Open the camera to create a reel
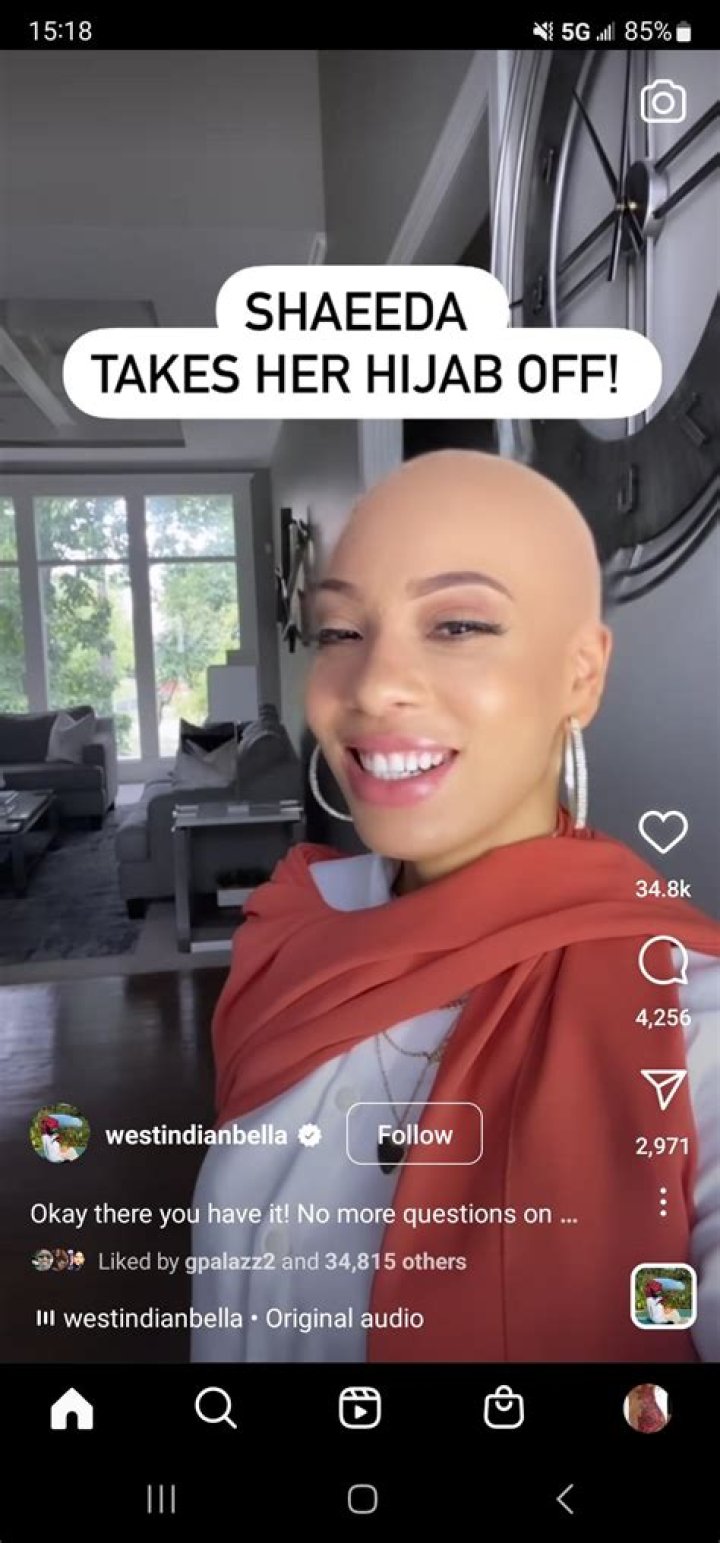The height and width of the screenshot is (1543, 720). (662, 102)
